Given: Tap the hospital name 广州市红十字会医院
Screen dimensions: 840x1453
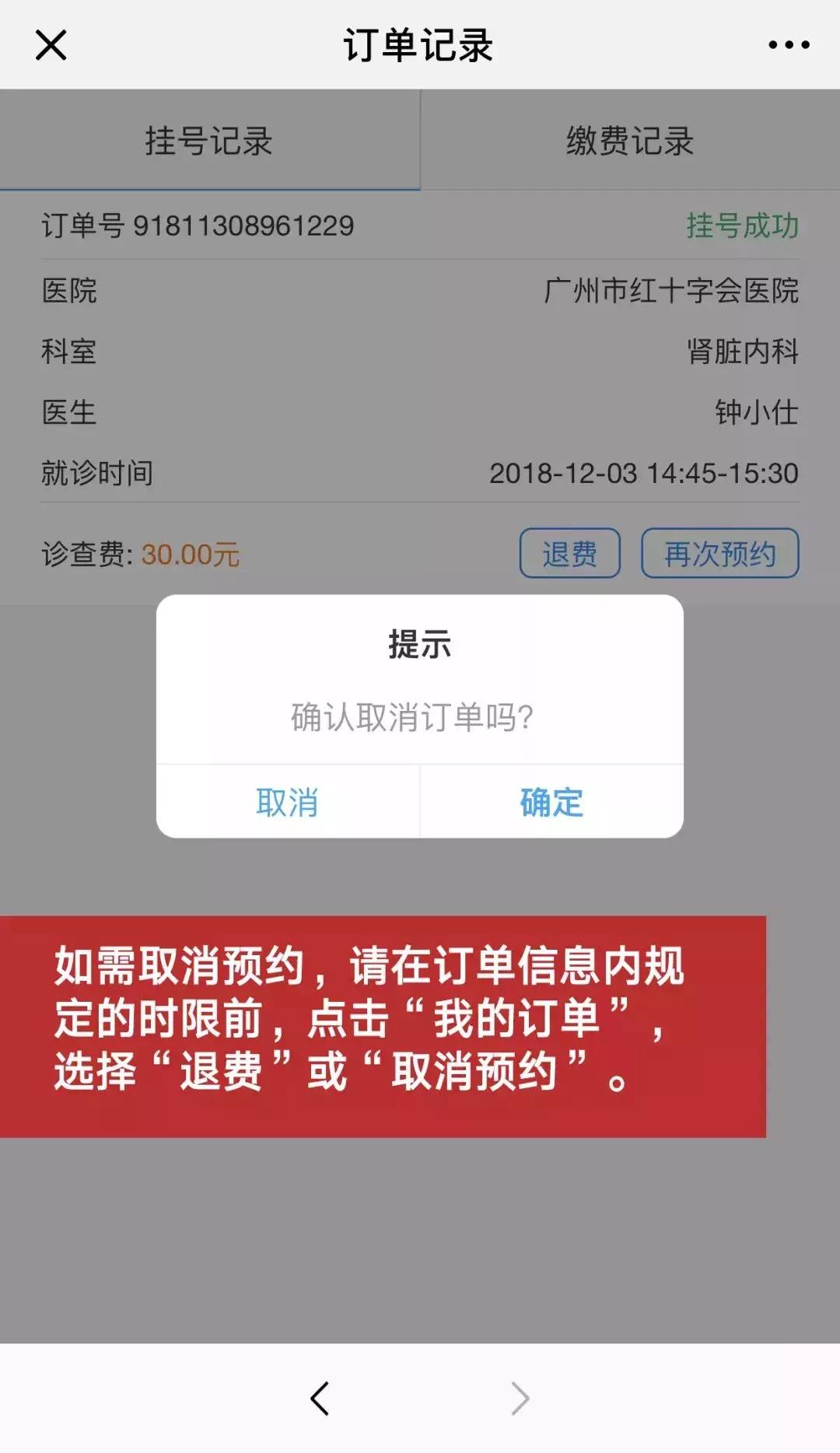Looking at the screenshot, I should [671, 292].
